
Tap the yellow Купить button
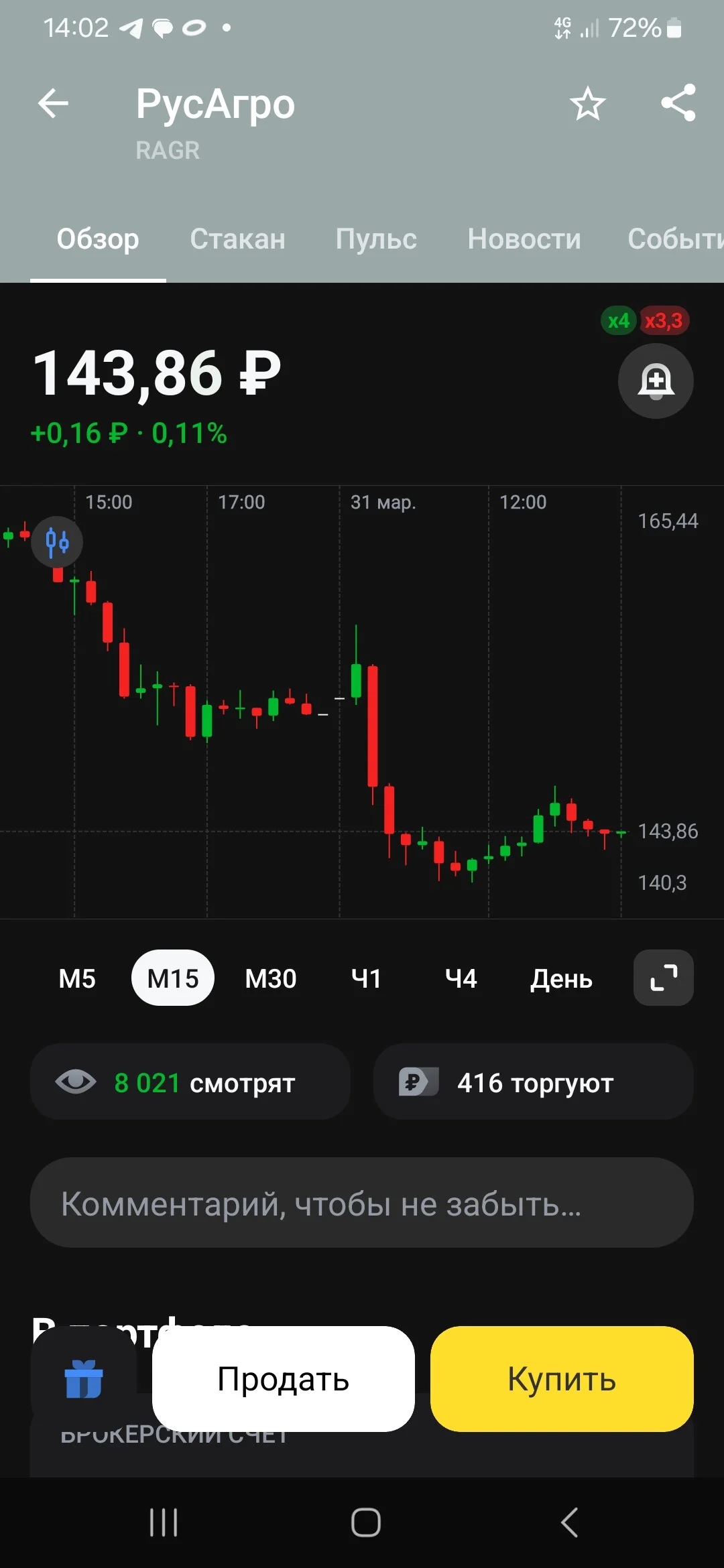tap(562, 1379)
